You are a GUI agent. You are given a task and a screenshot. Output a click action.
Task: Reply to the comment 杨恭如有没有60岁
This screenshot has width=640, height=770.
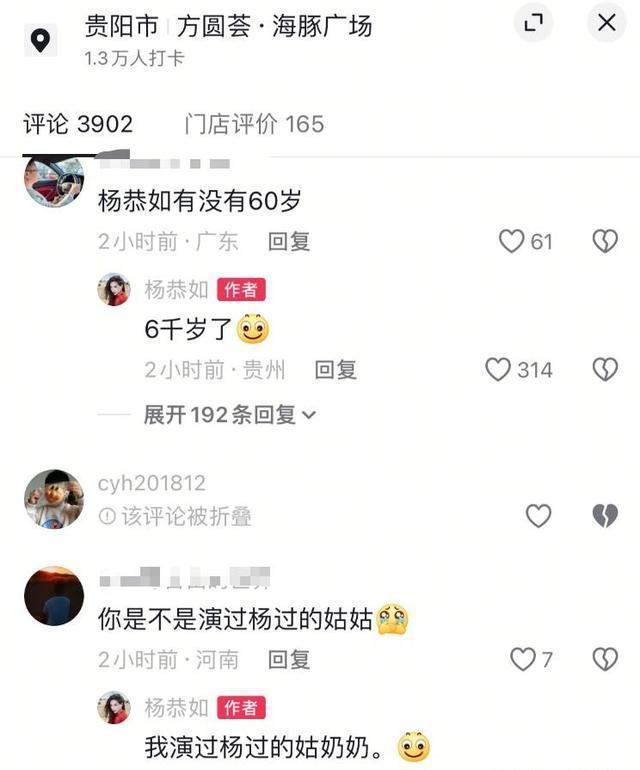point(289,241)
